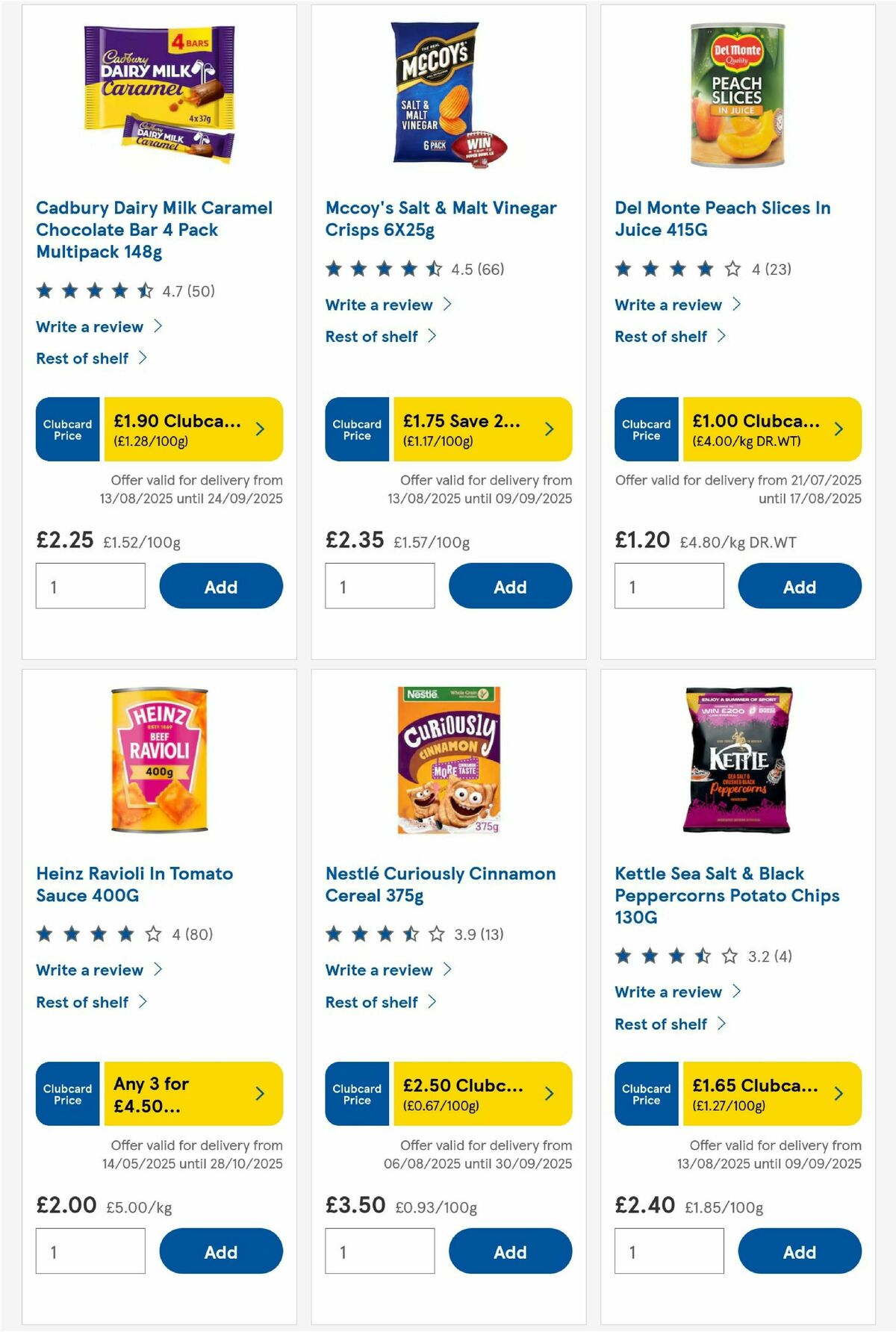Open the £1.65 Clubcard offer arrow for Kettle chips
Viewport: 896px width, 1332px height.
[839, 1094]
